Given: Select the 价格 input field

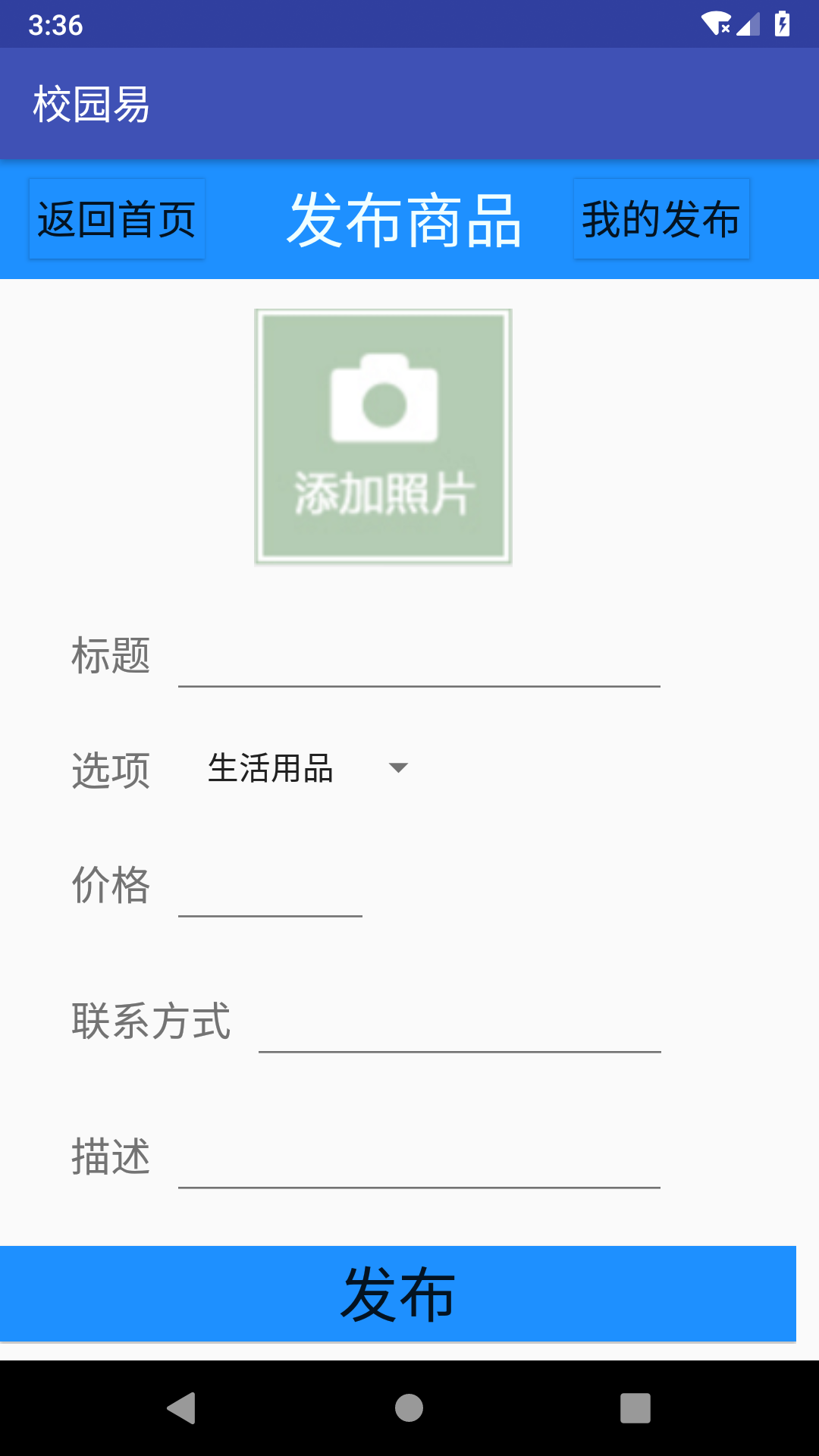Looking at the screenshot, I should pyautogui.click(x=270, y=889).
